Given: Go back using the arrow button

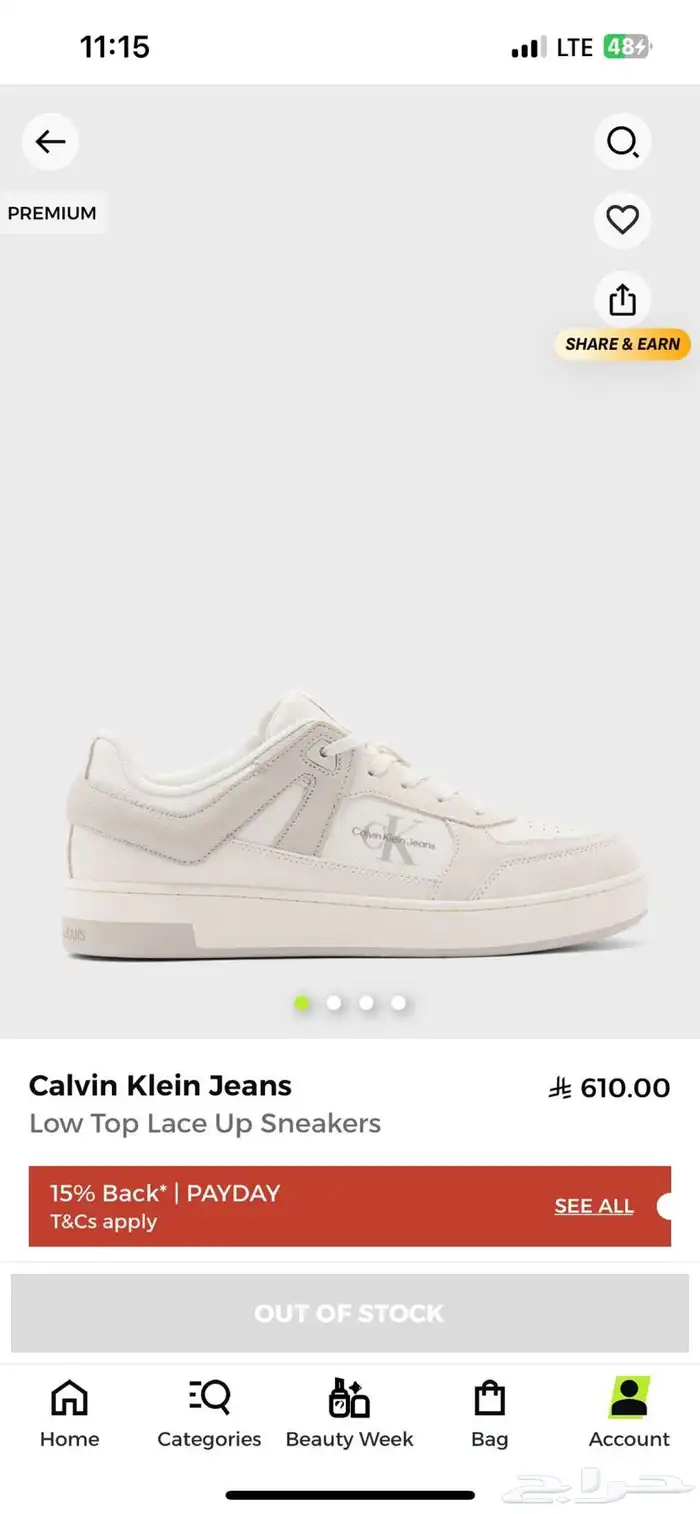Looking at the screenshot, I should pyautogui.click(x=50, y=142).
